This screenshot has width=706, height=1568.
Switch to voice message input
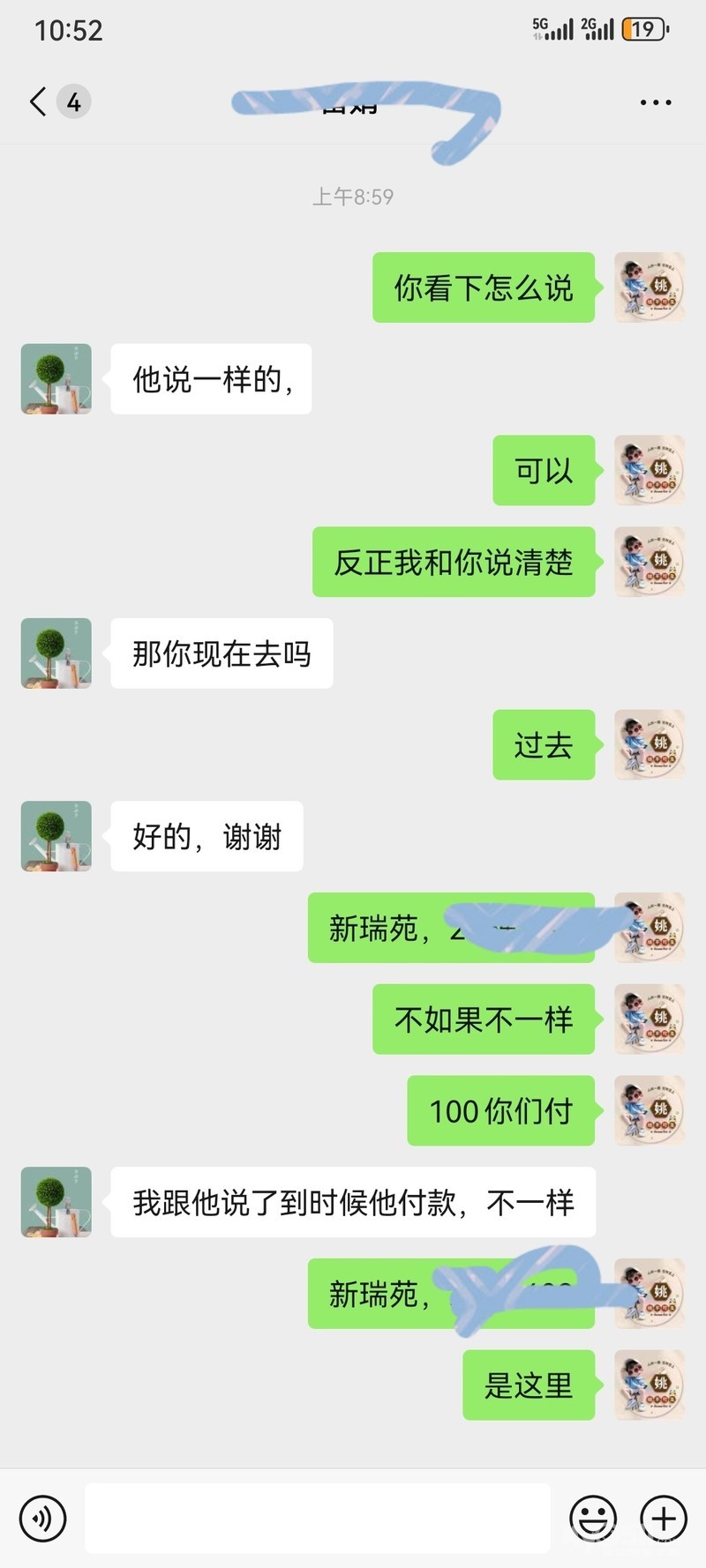point(42,1518)
